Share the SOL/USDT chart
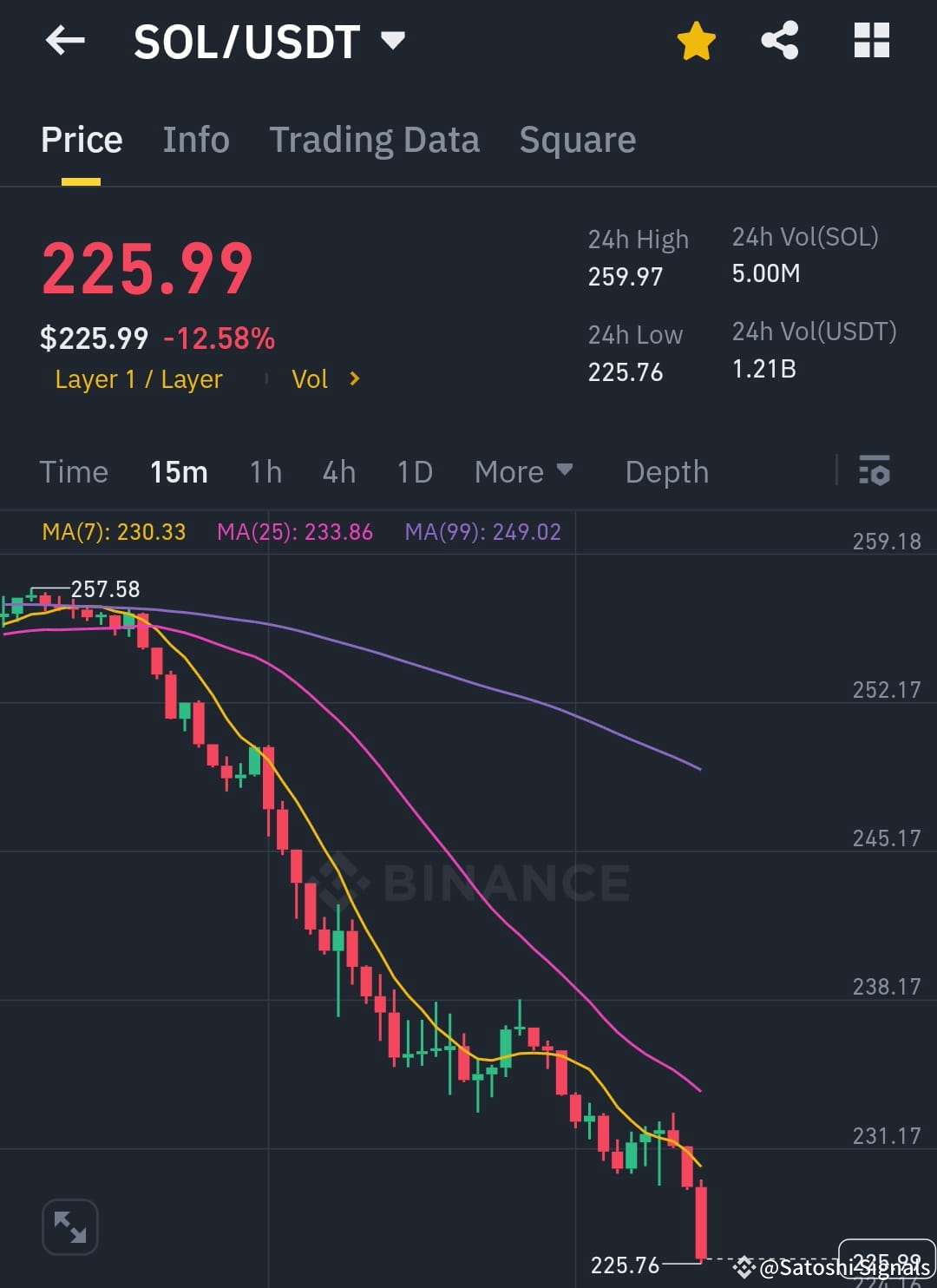This screenshot has height=1288, width=937. click(779, 40)
